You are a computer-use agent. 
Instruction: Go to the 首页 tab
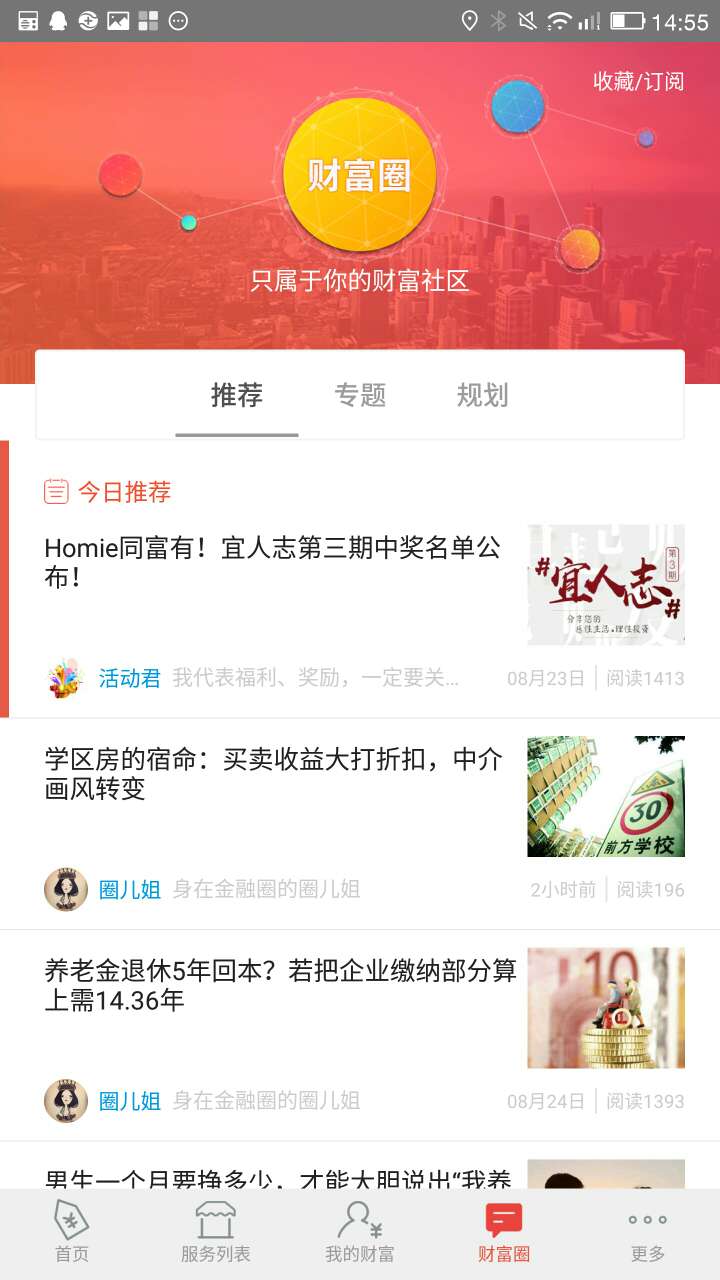(x=72, y=1232)
